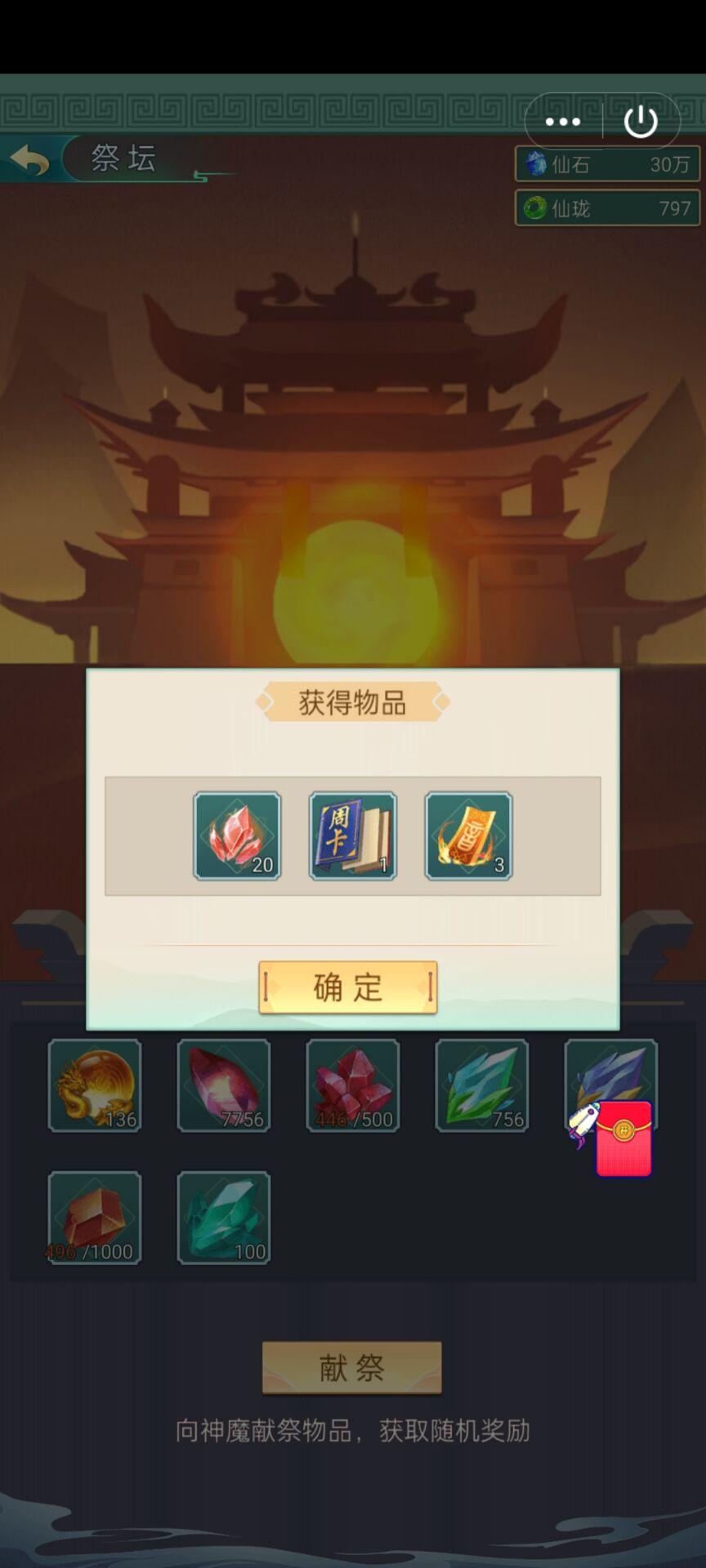The height and width of the screenshot is (1568, 706).
Task: View the red crystal reward marked 20
Action: coord(237,835)
